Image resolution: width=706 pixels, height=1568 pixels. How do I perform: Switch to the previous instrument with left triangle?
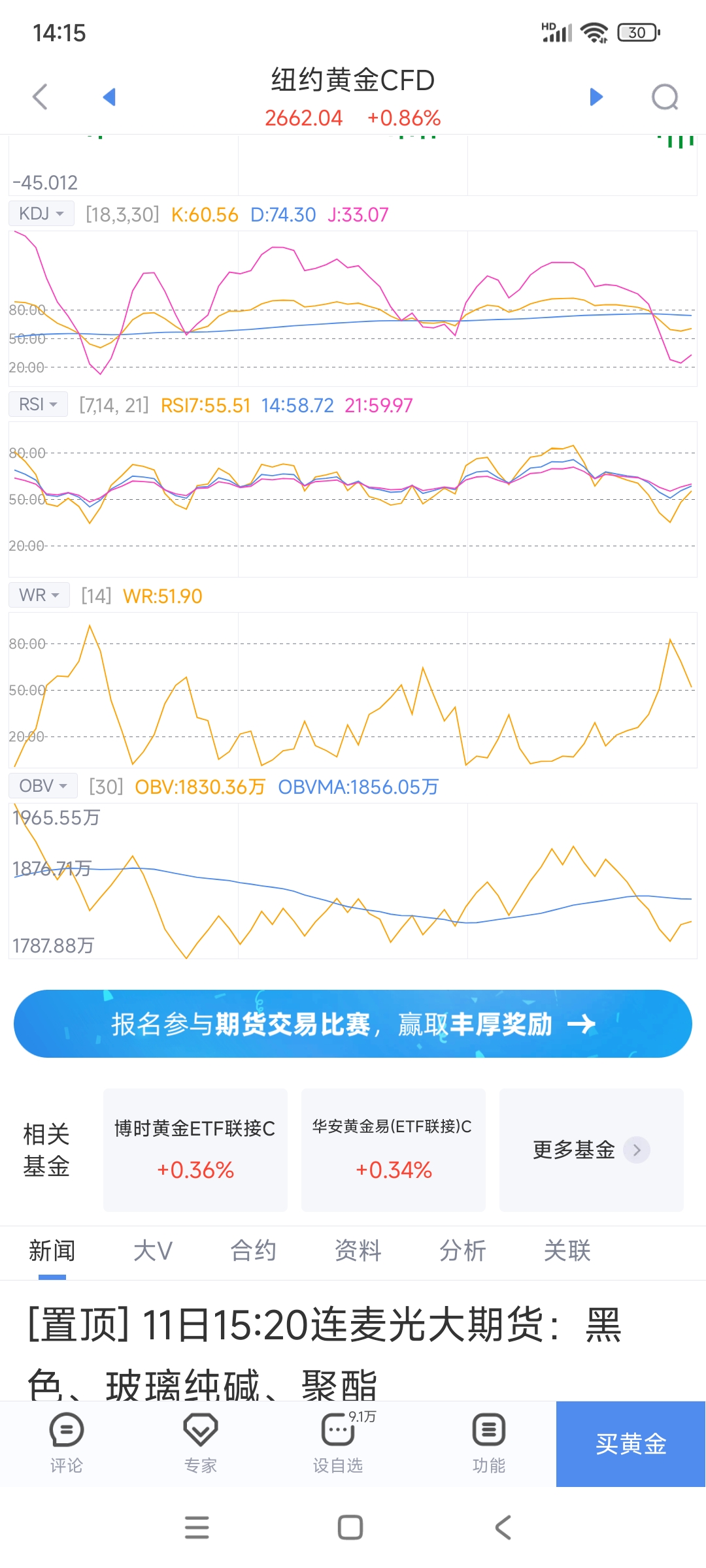[109, 97]
